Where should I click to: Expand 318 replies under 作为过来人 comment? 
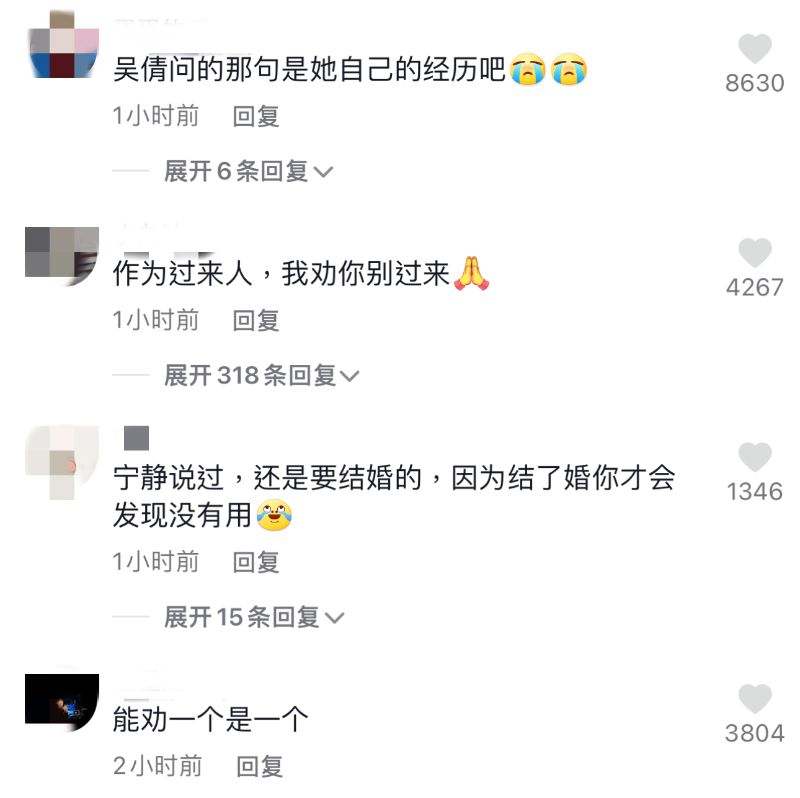261,376
